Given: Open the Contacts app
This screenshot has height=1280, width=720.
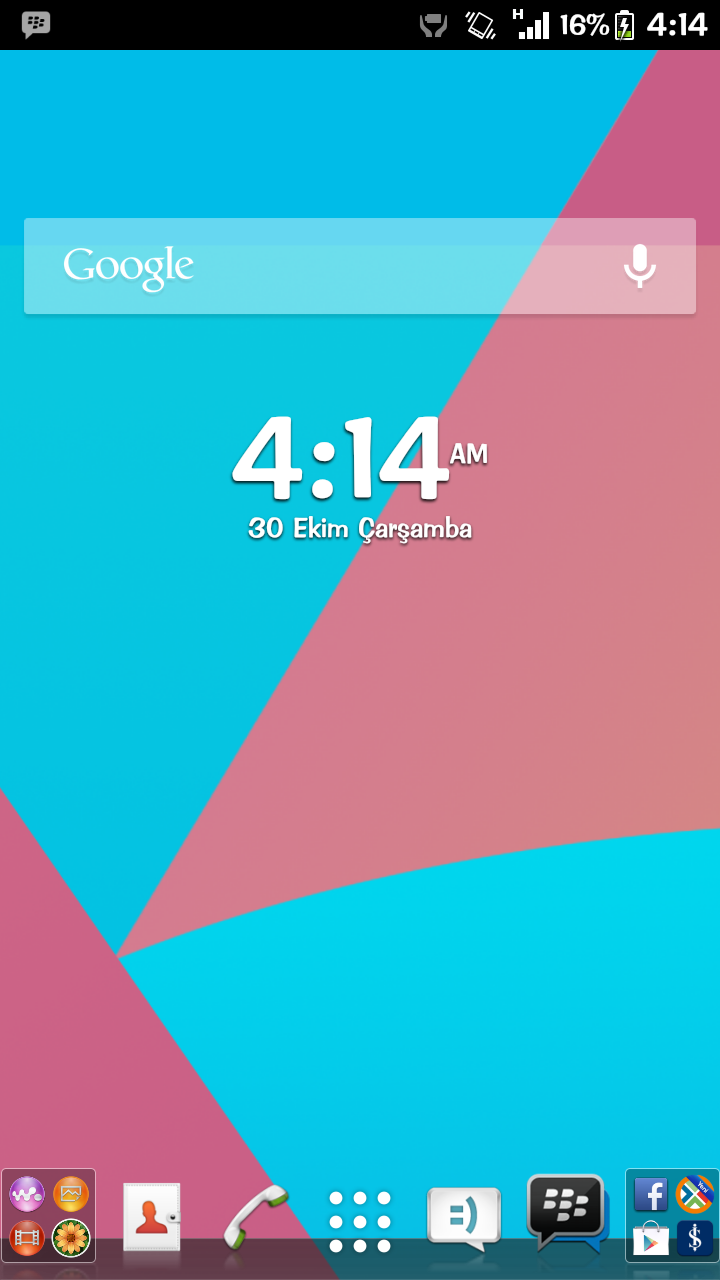Looking at the screenshot, I should click(x=152, y=1217).
